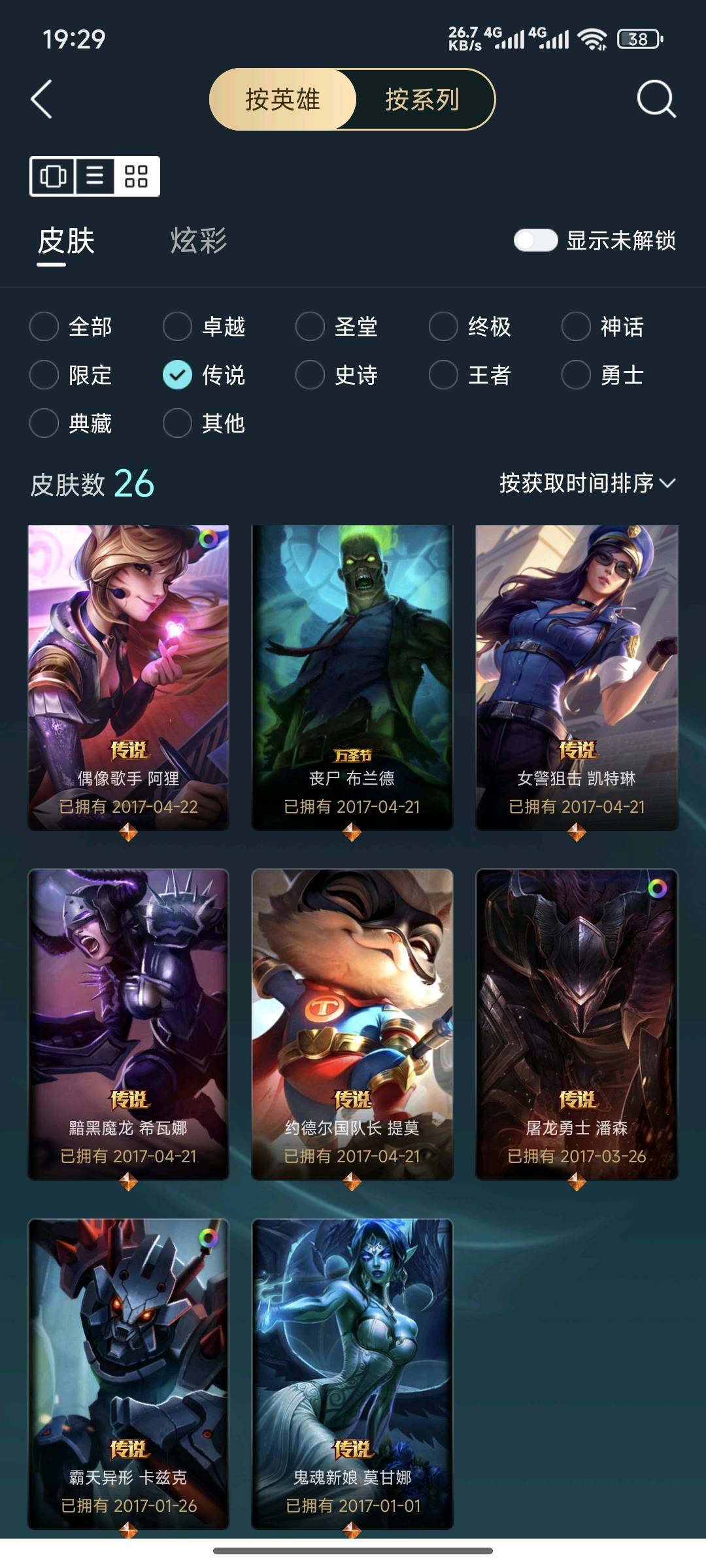The image size is (706, 1568).
Task: Open 女警狙击 凯特琳 skin card
Action: (x=576, y=677)
